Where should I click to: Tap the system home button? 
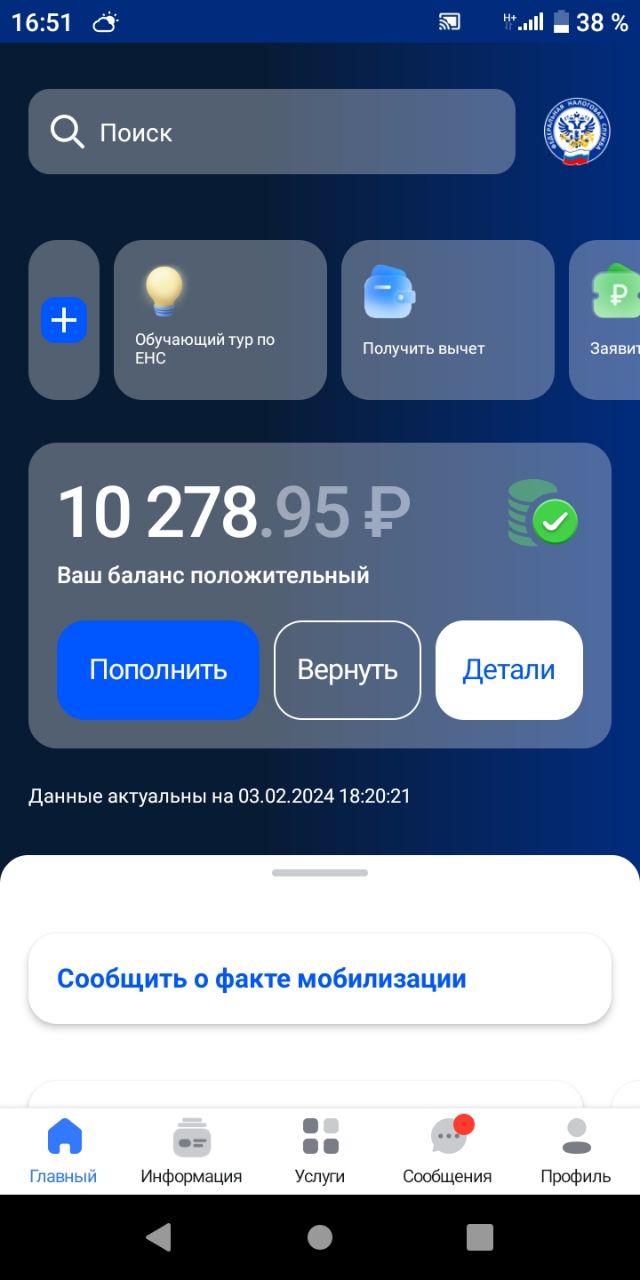click(320, 1237)
